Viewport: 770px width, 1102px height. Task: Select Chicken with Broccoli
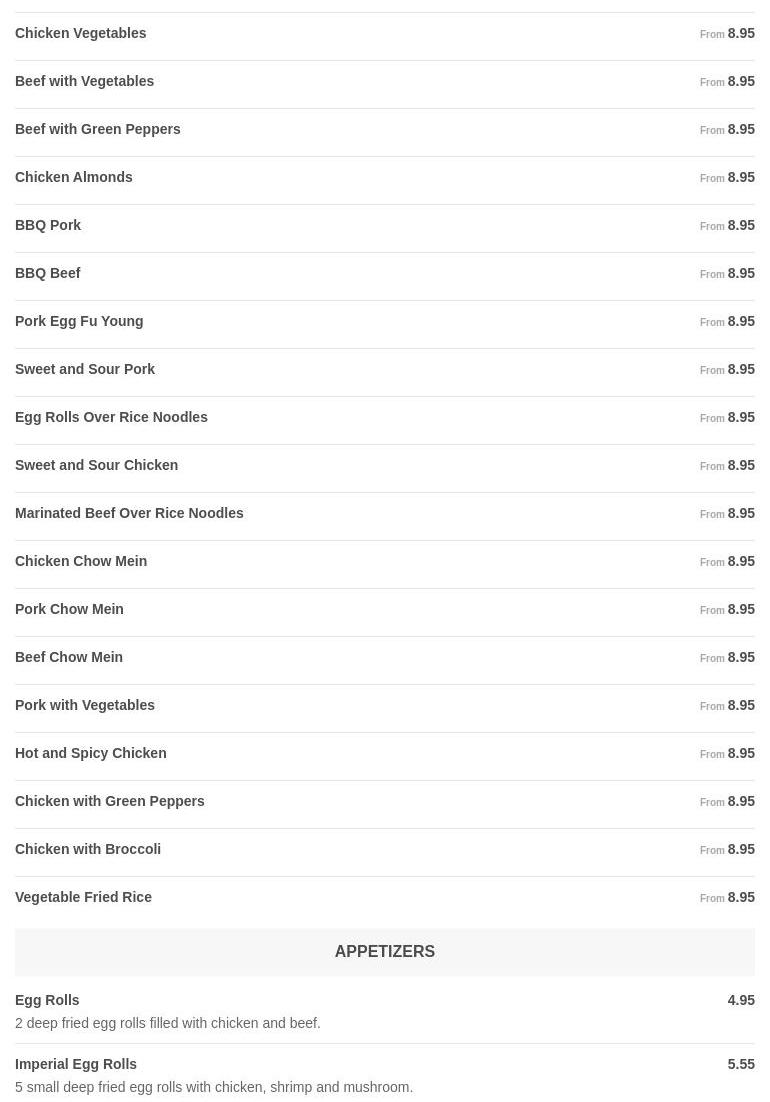88,849
